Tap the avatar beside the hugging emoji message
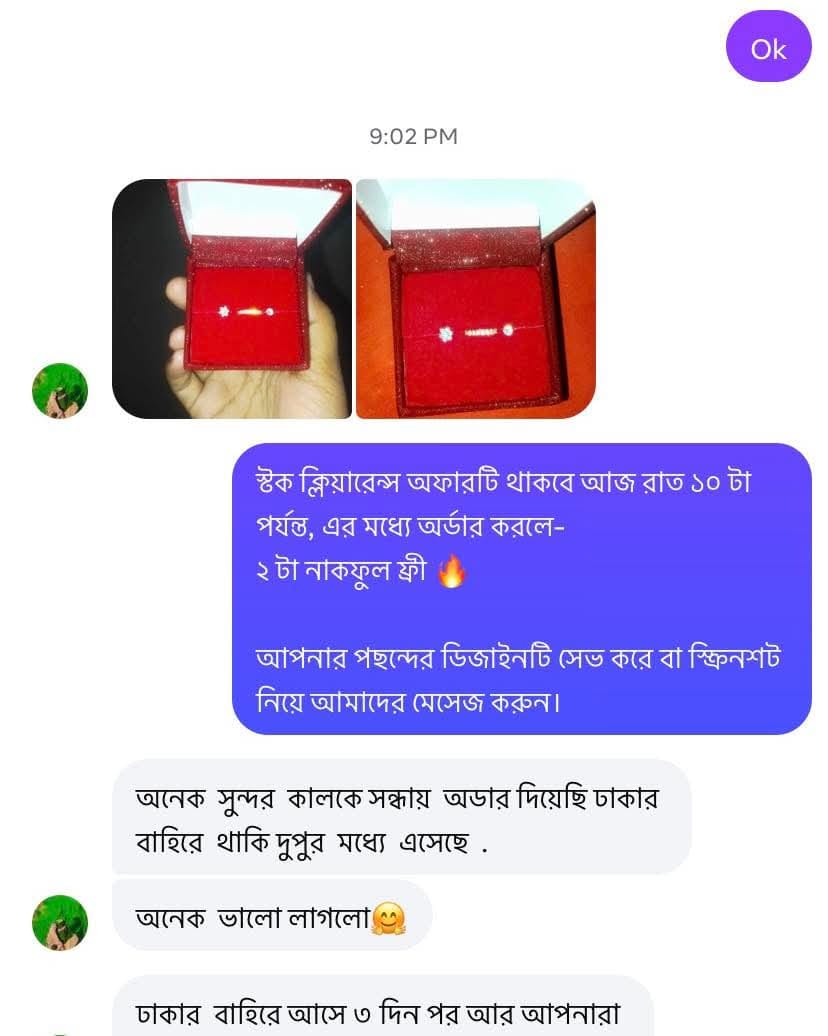 pyautogui.click(x=60, y=922)
